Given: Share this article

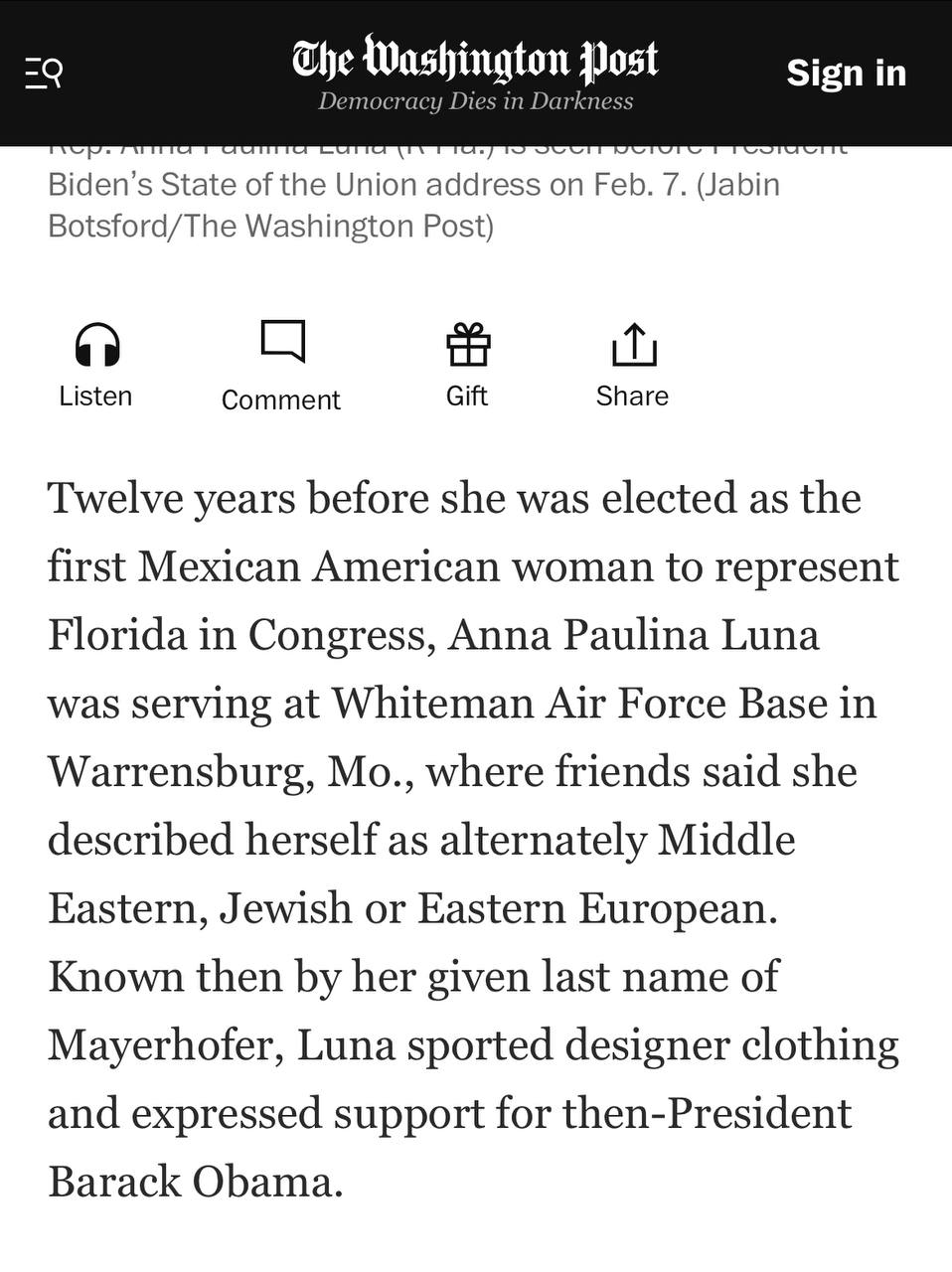Looking at the screenshot, I should pos(632,365).
